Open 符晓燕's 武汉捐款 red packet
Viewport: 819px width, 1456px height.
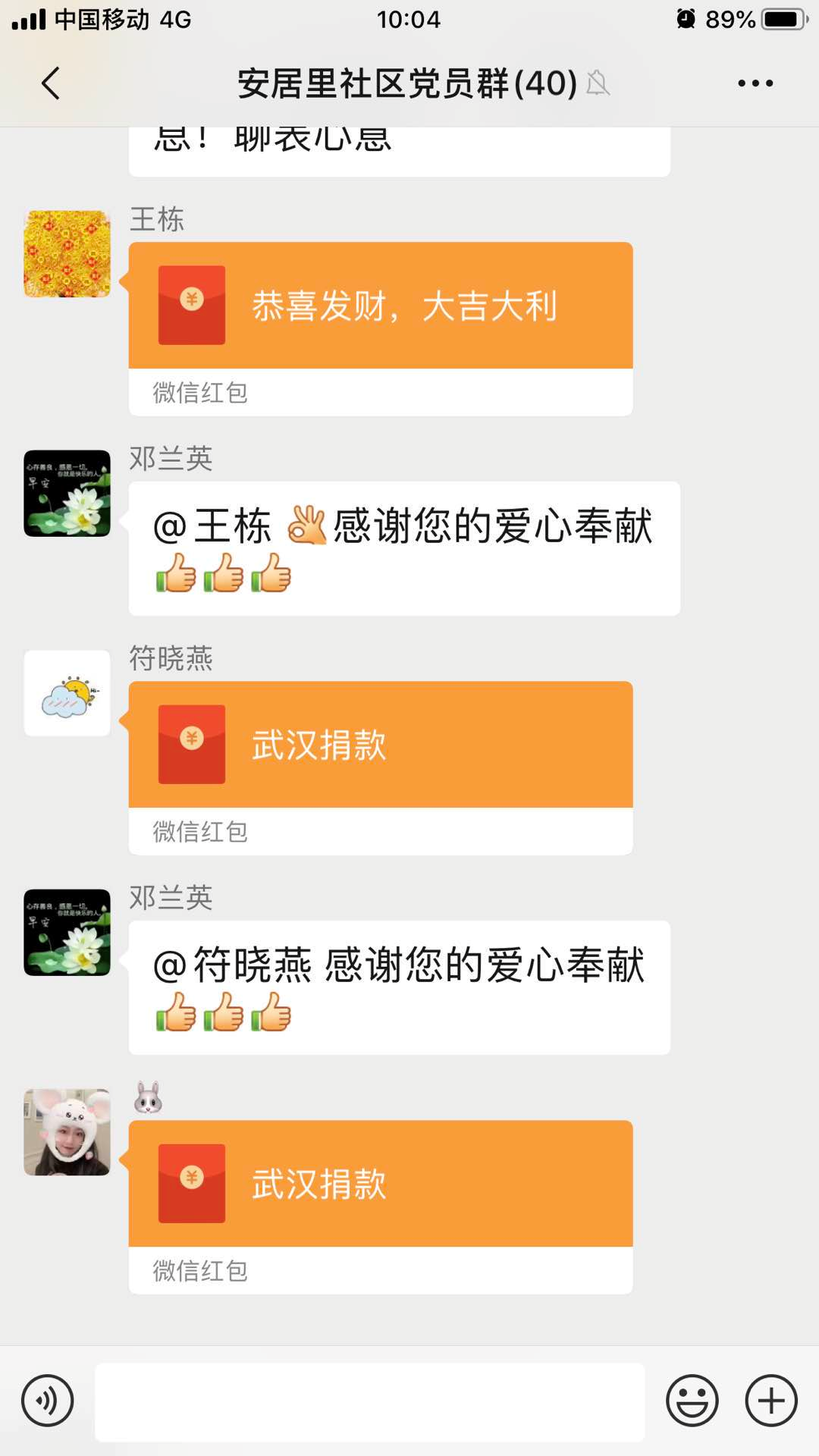tap(381, 745)
